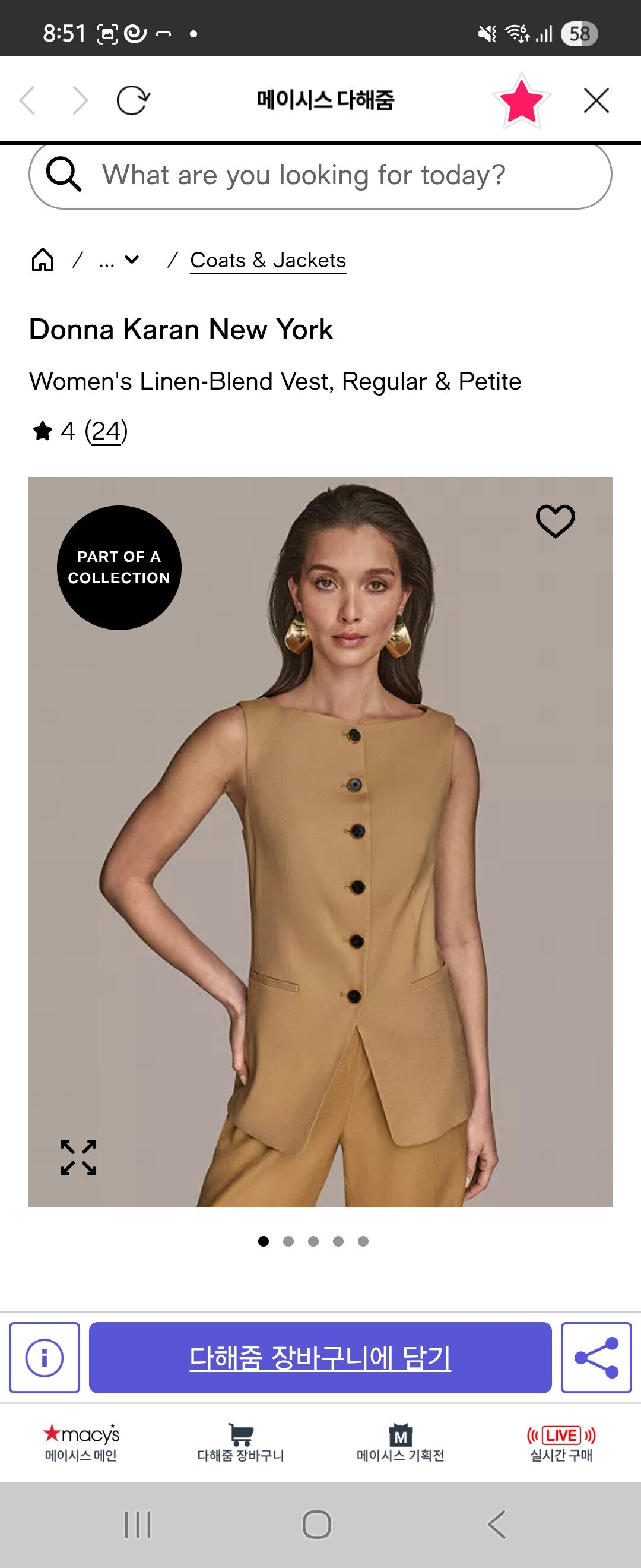Open 메이시스 기획전 tab
Screen dimensions: 641x1568
[x=400, y=1443]
